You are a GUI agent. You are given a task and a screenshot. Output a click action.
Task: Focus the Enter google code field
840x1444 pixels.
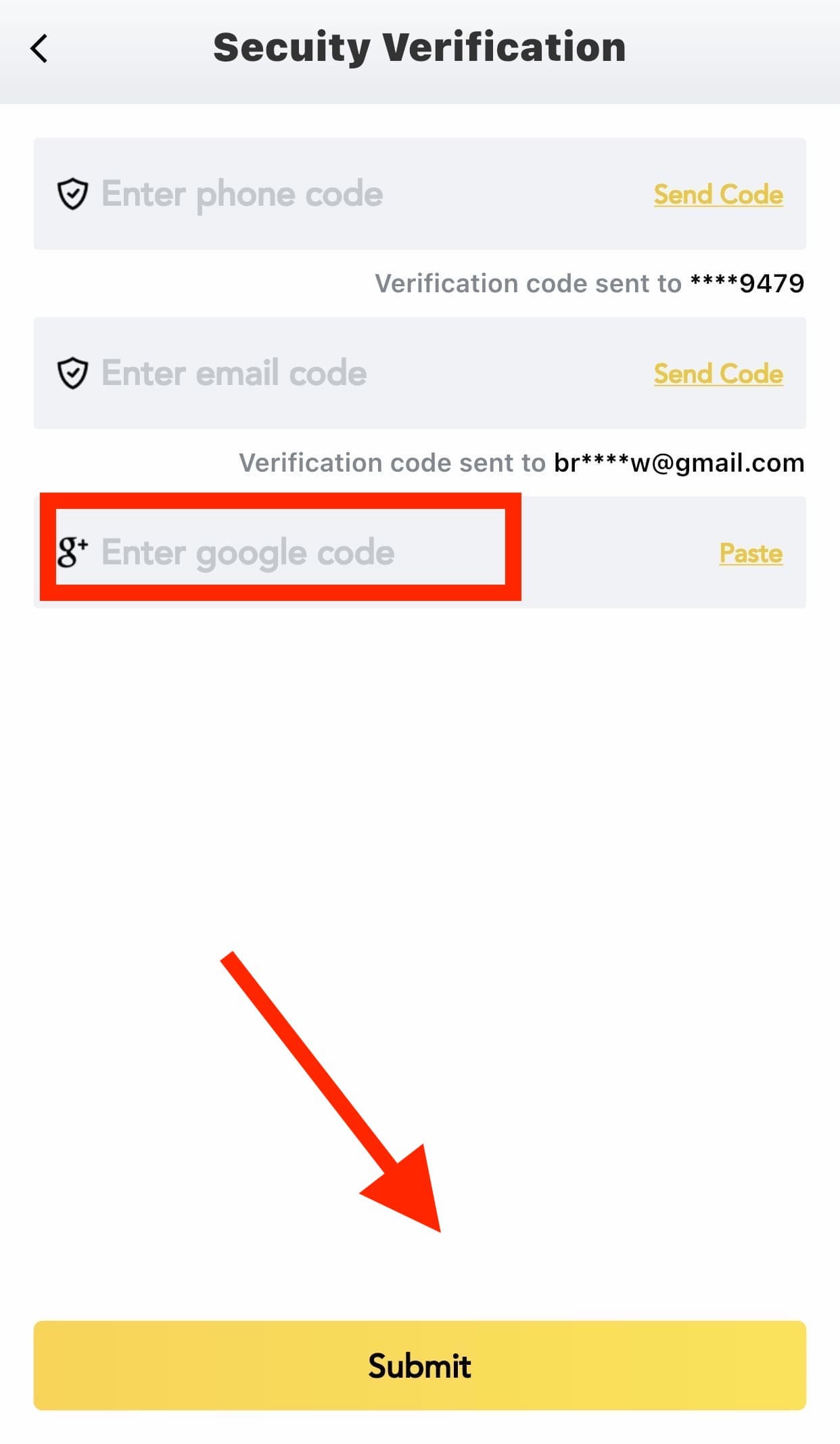pos(419,552)
